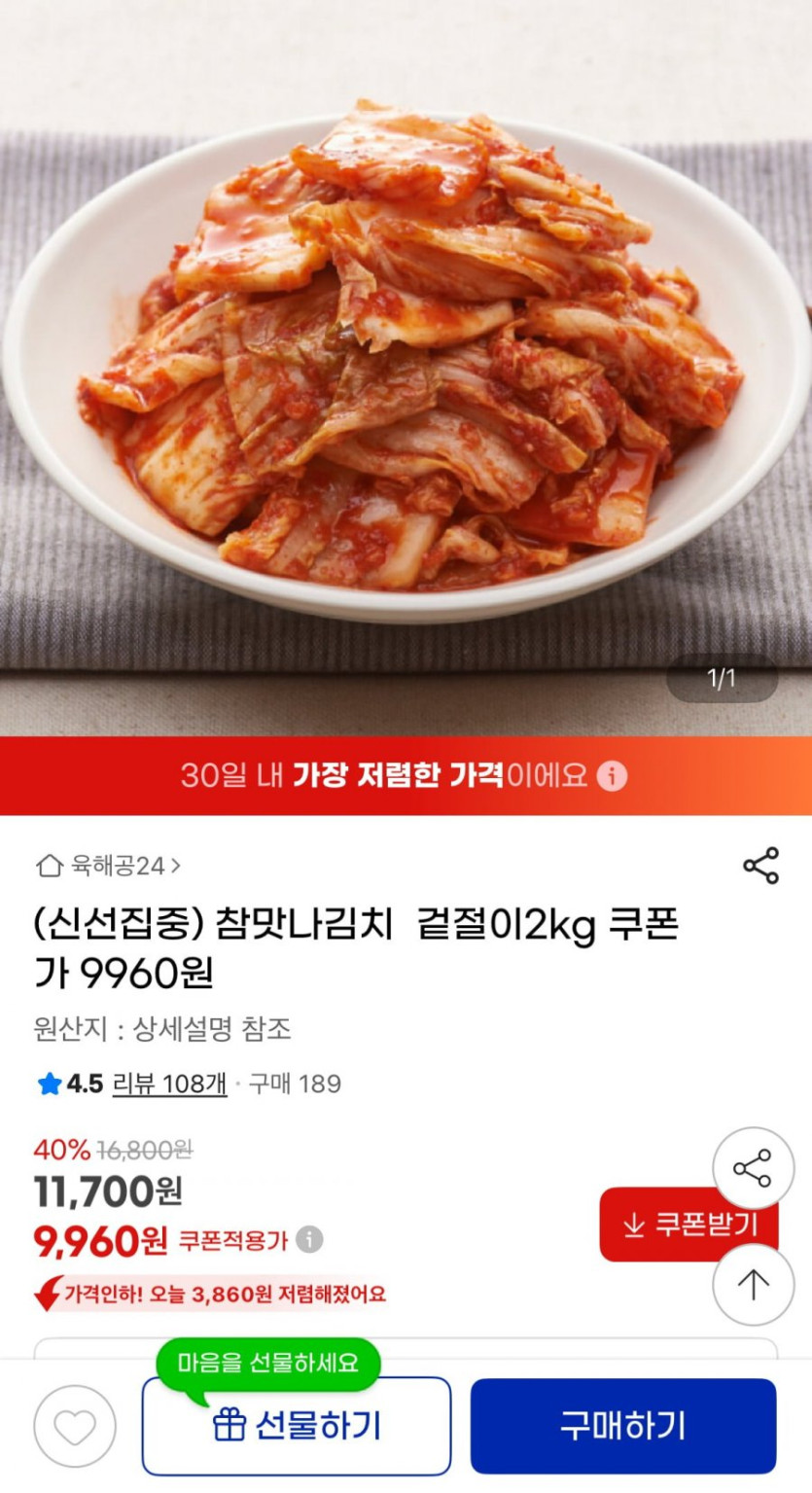This screenshot has width=812, height=1493.
Task: Show info about the lowest price banner
Action: (612, 776)
